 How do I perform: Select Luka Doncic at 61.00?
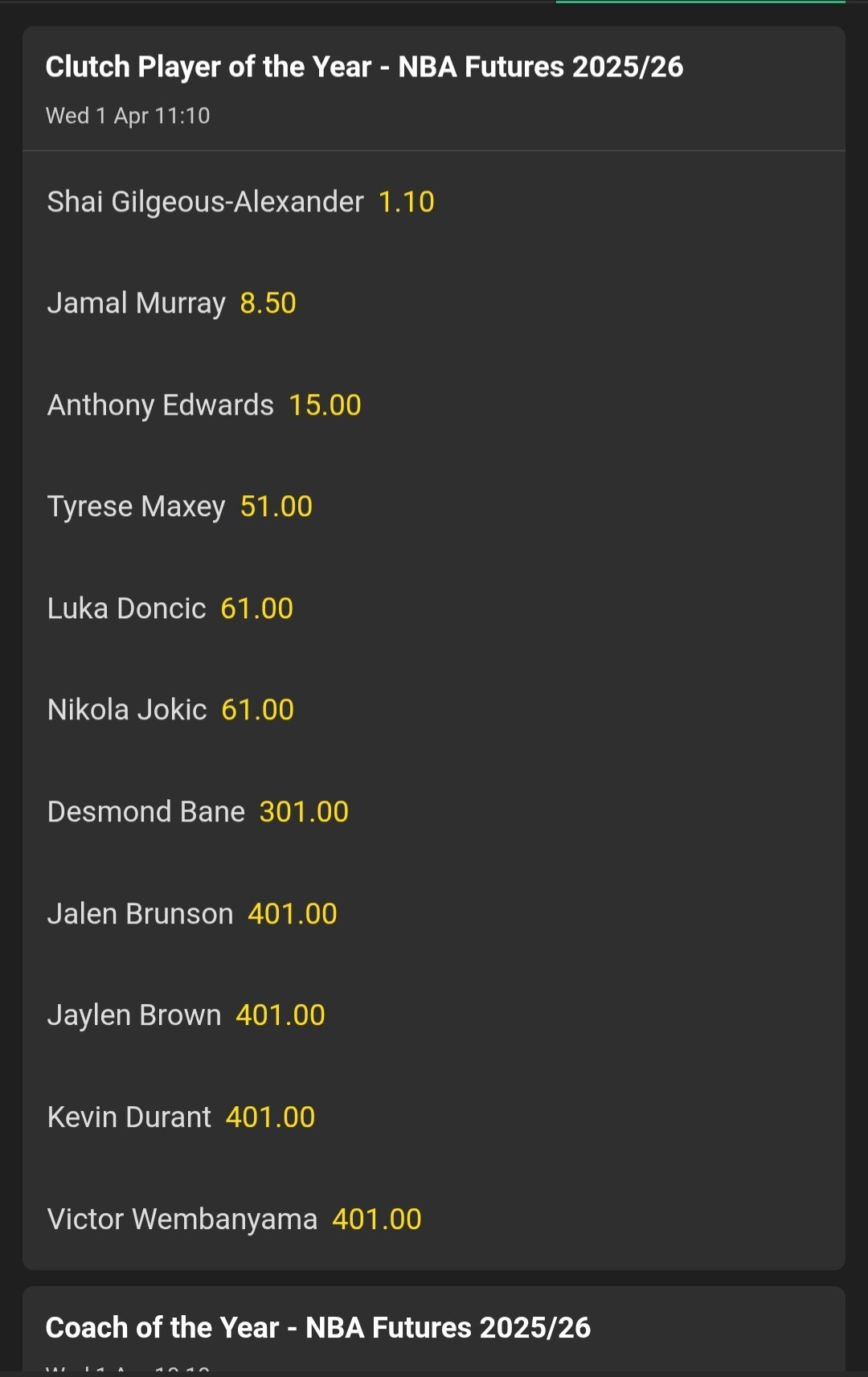(x=170, y=609)
